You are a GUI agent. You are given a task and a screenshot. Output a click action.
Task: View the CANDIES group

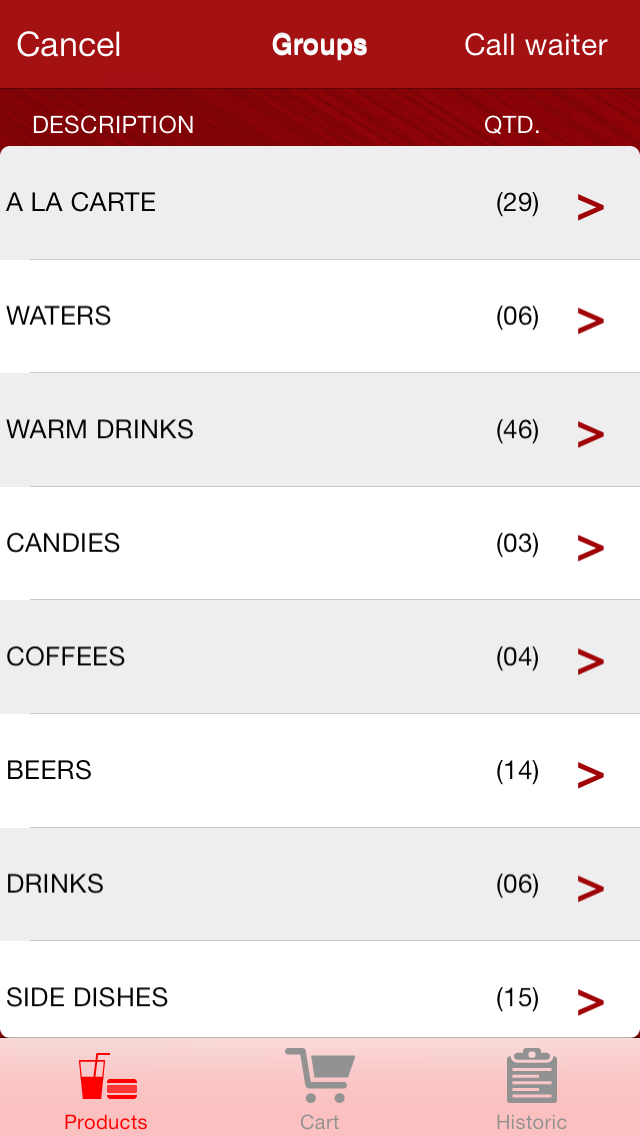coord(320,544)
